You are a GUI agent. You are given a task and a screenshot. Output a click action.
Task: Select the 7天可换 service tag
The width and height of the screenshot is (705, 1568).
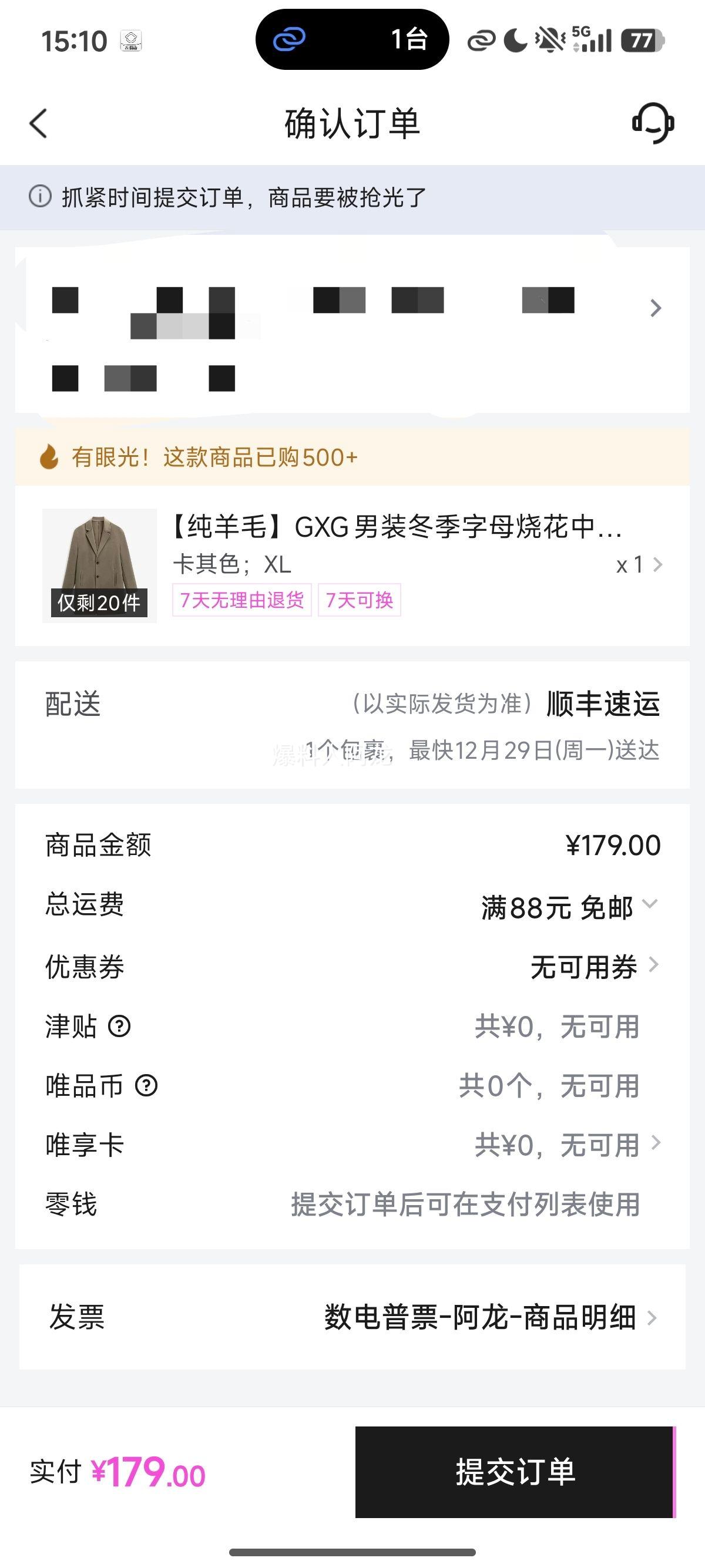[359, 600]
